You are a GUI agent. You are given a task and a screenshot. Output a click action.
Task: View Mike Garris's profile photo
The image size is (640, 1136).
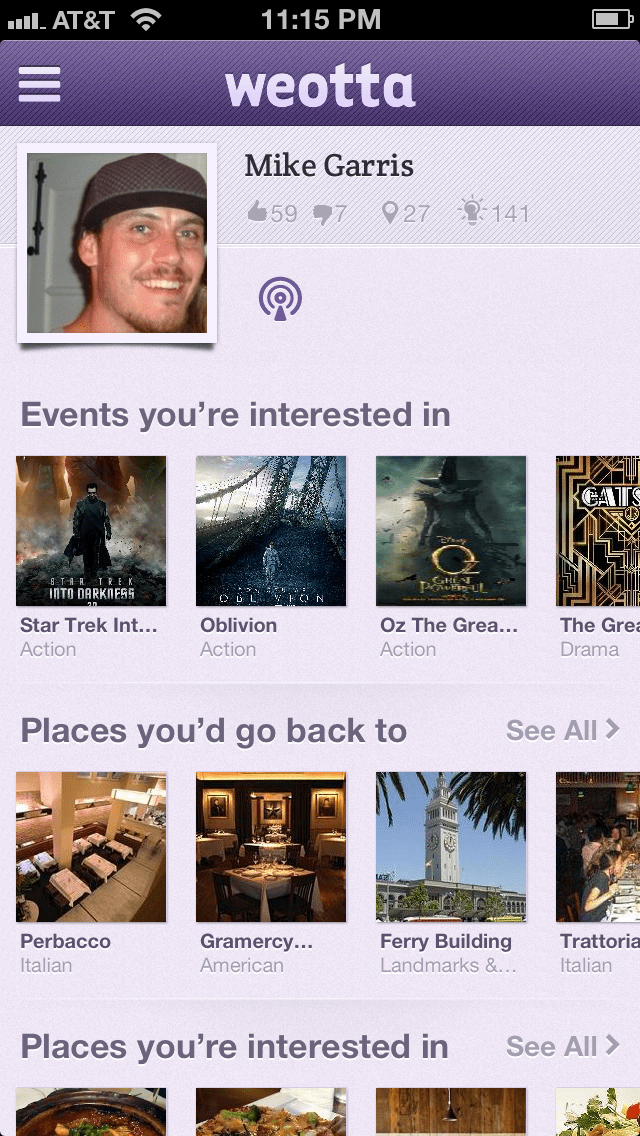[117, 243]
